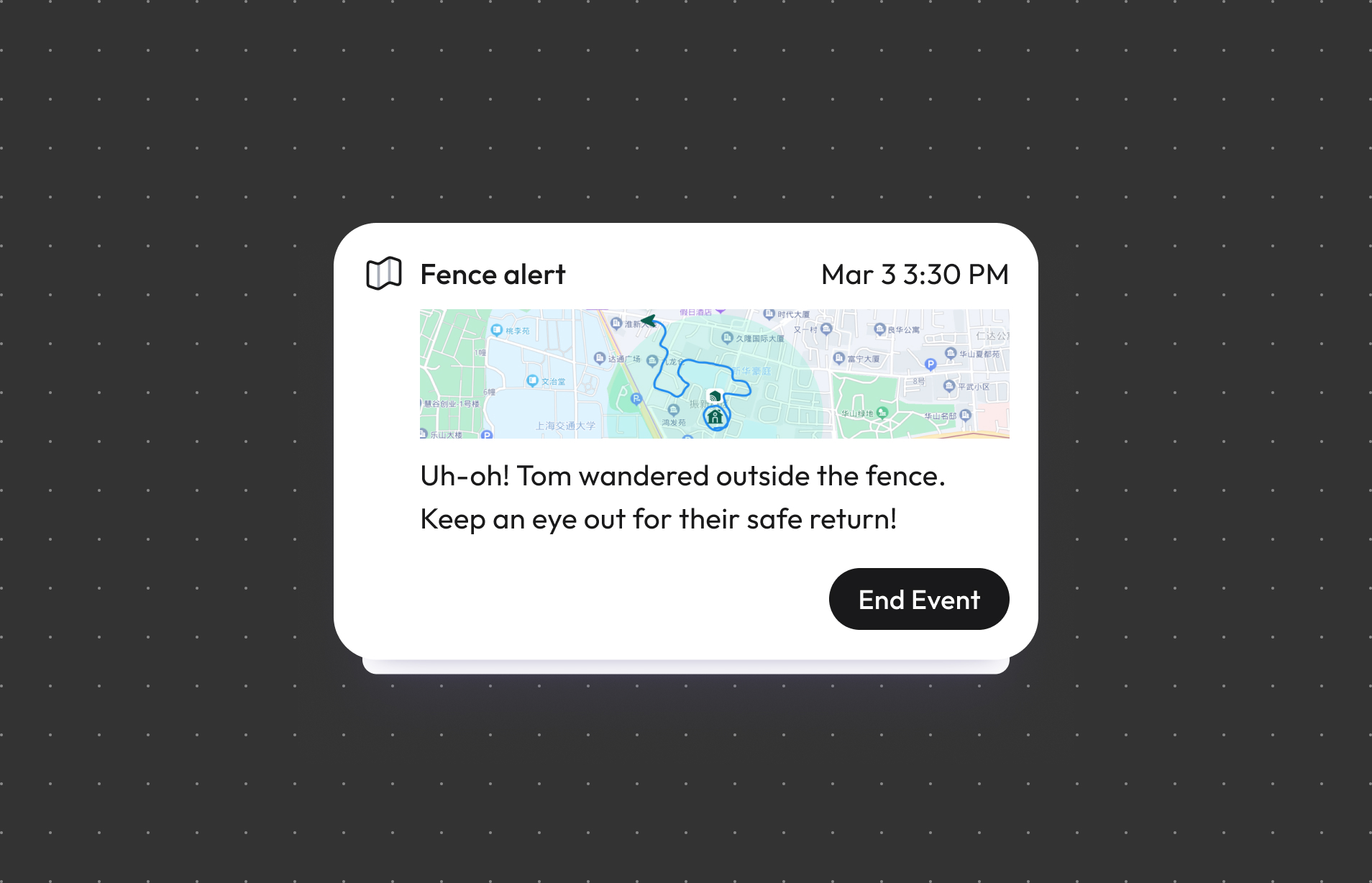Tap the End Event button
This screenshot has height=883, width=1372.
tap(918, 599)
